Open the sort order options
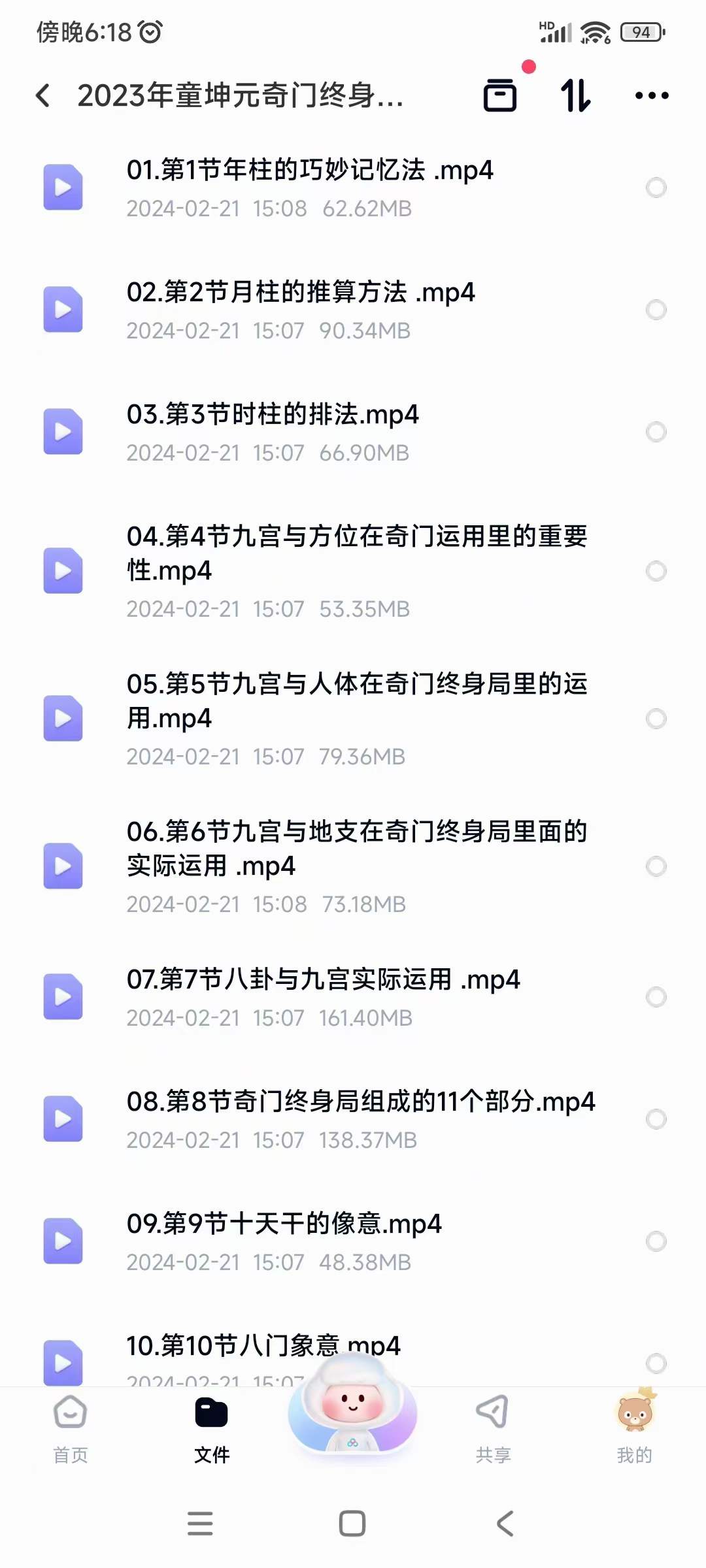706x1568 pixels. point(576,95)
